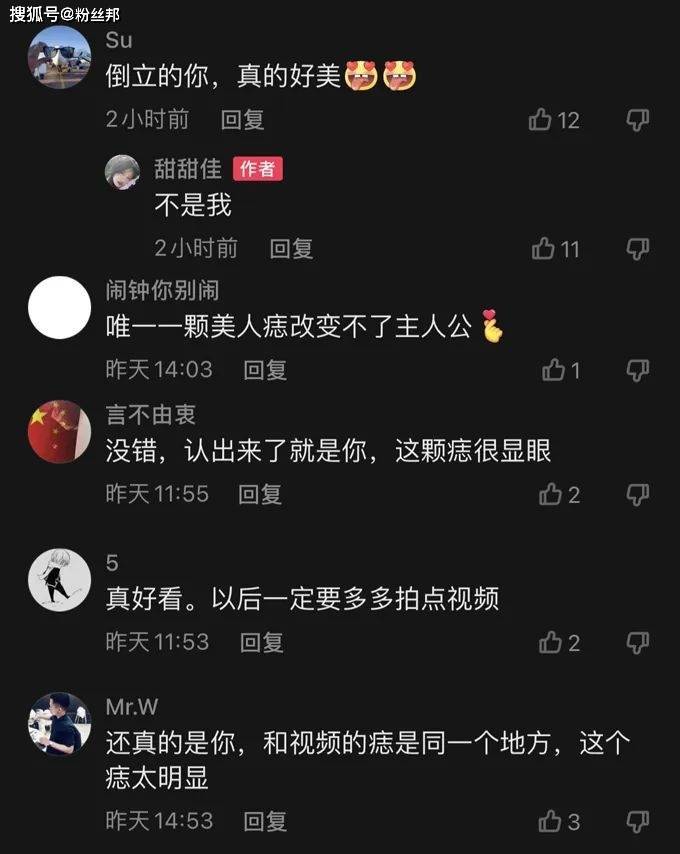This screenshot has width=680, height=854.
Task: Like user 5's comment 真好看
Action: (551, 642)
